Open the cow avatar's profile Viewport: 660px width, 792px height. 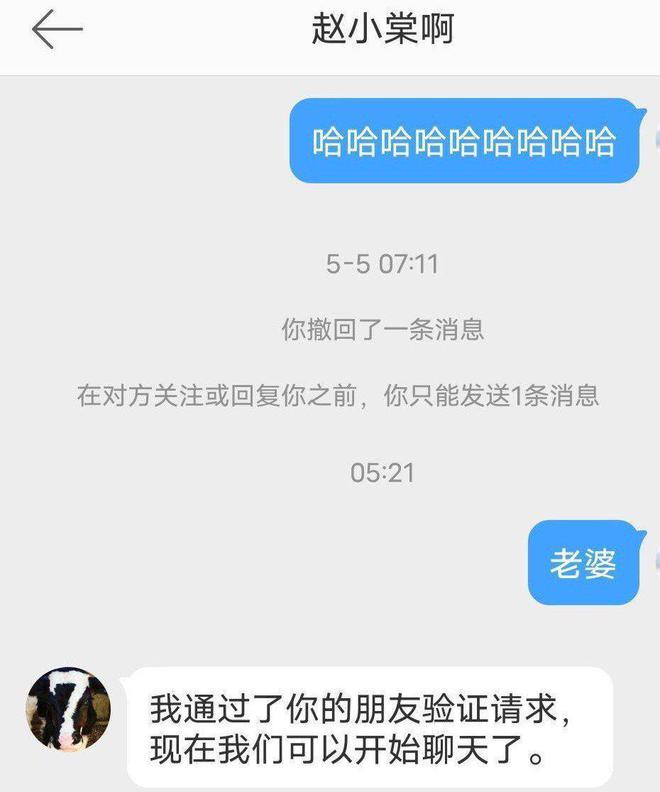68,710
